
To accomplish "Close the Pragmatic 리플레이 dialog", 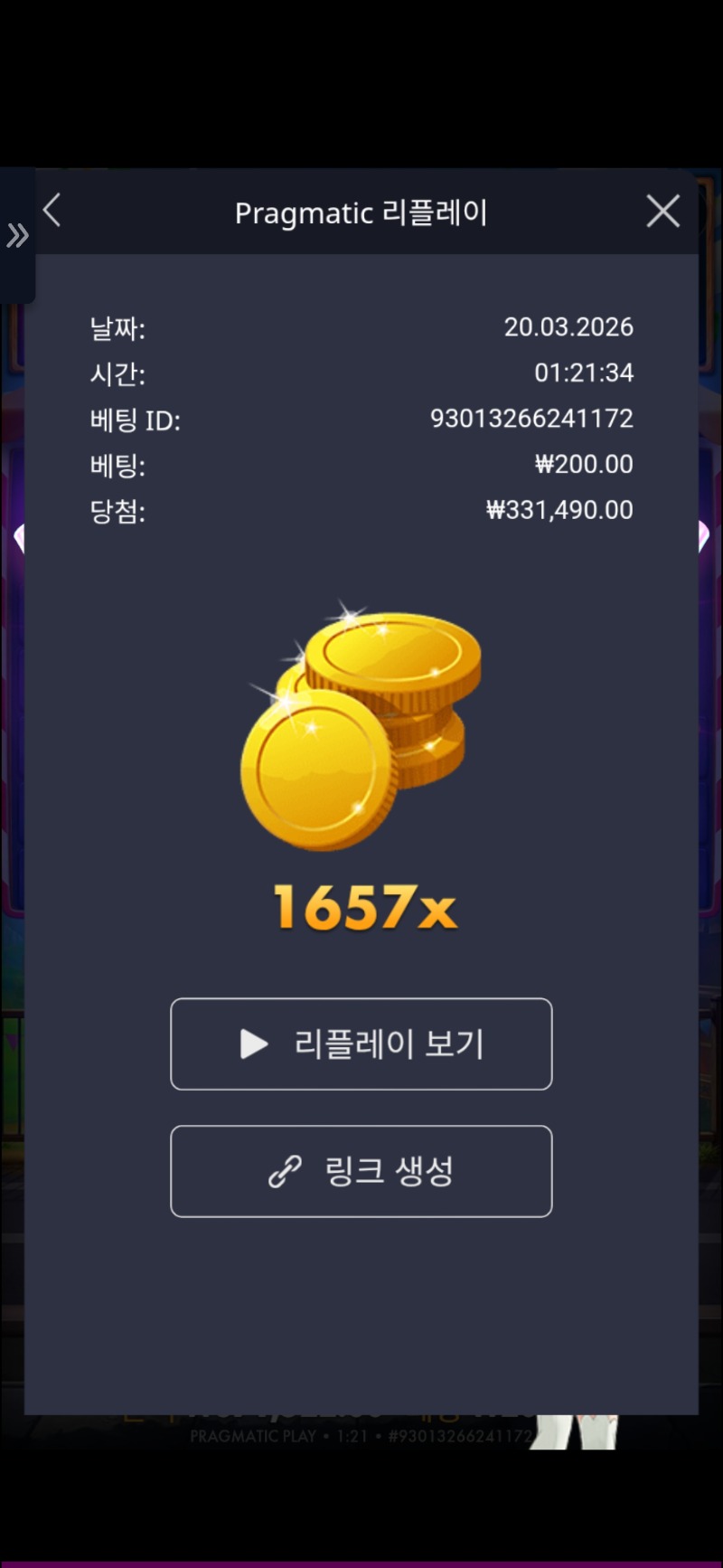I will tap(662, 212).
